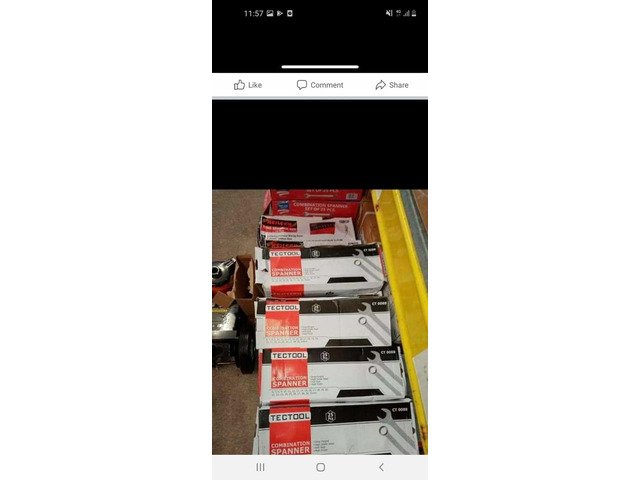This screenshot has height=480, width=640.
Task: Share this post
Action: (x=391, y=85)
